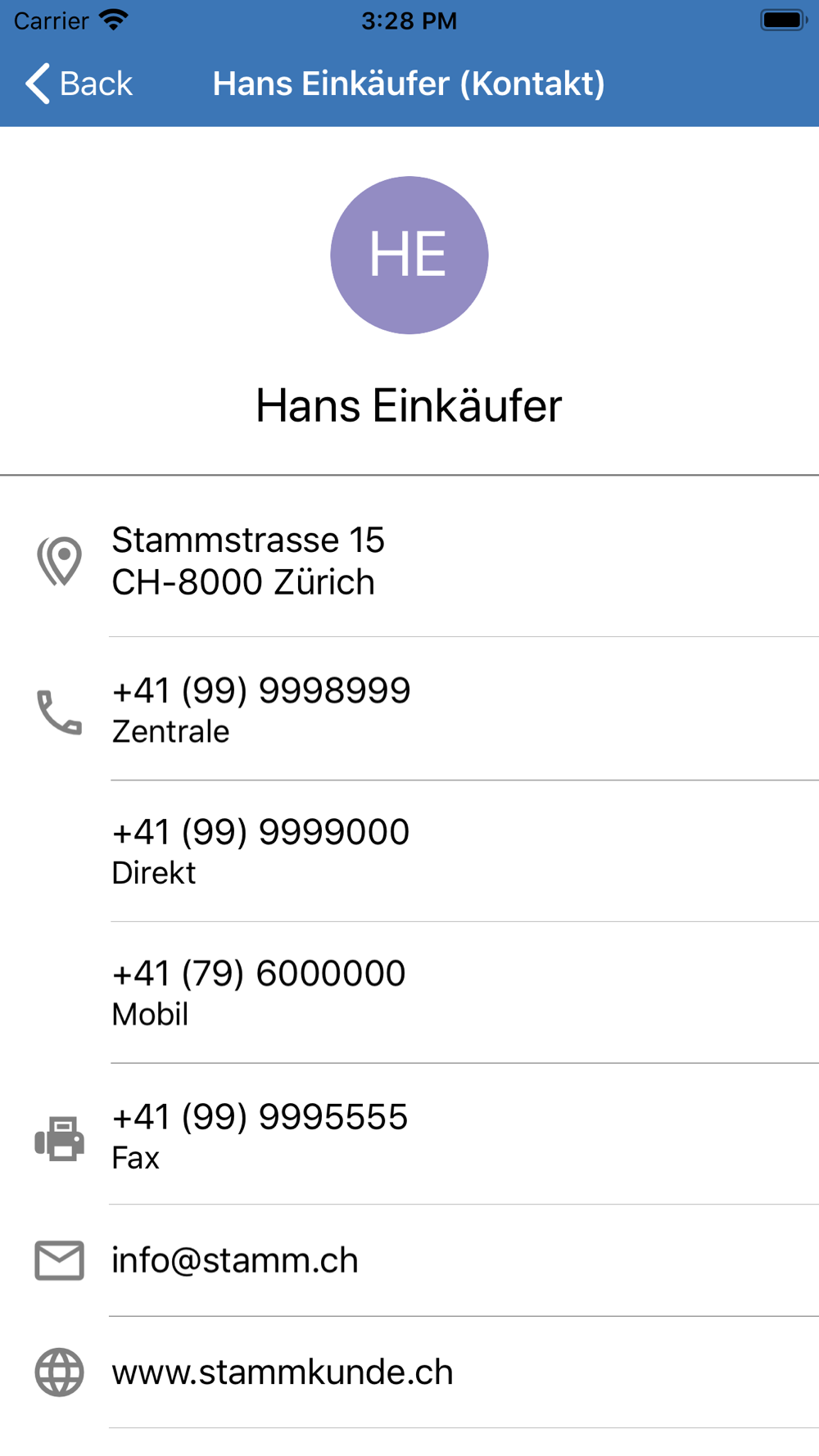819x1456 pixels.
Task: Open the website www.stammkunde.ch
Action: [409, 1372]
